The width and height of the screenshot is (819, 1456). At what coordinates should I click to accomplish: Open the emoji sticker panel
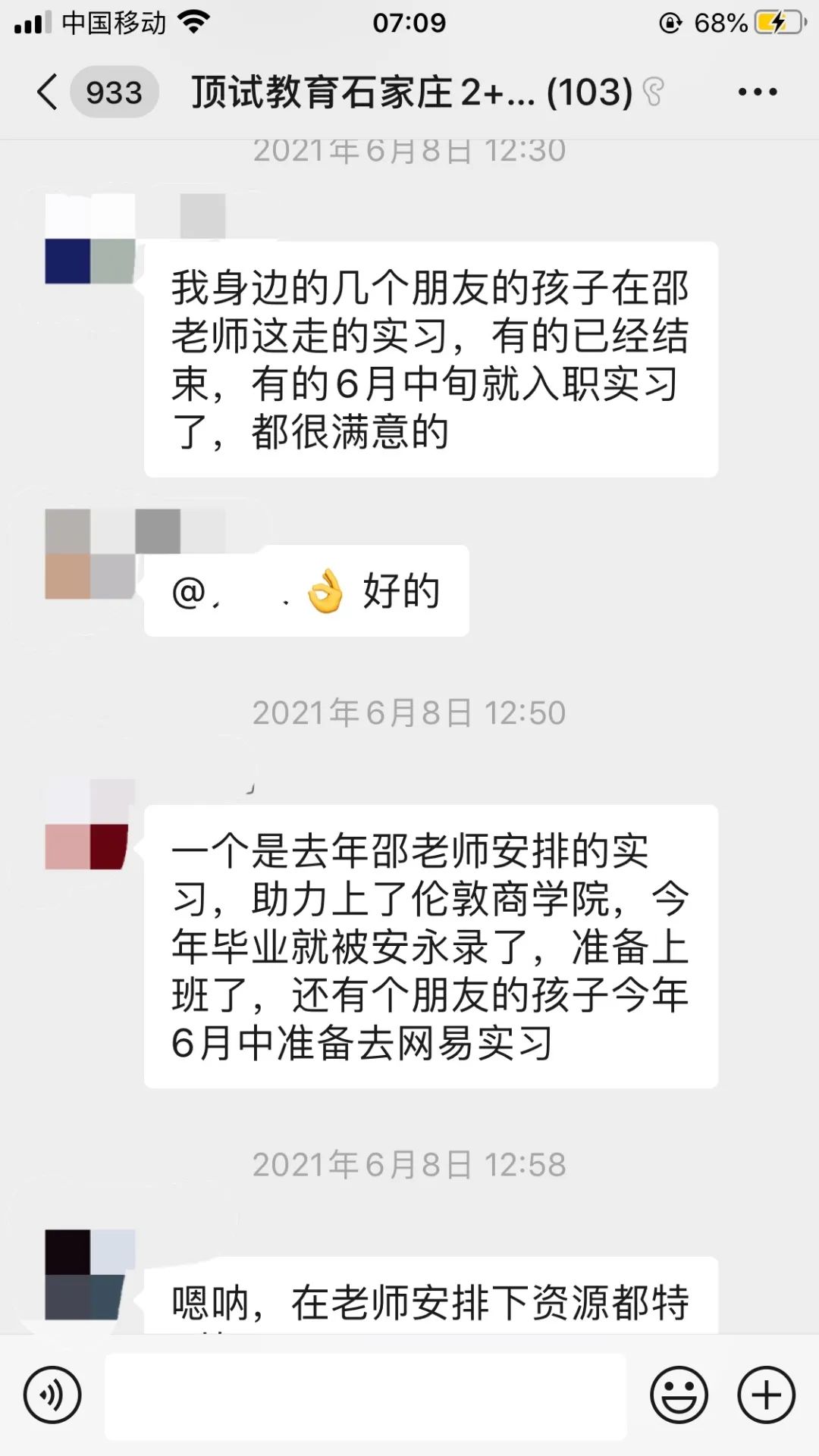(679, 1395)
